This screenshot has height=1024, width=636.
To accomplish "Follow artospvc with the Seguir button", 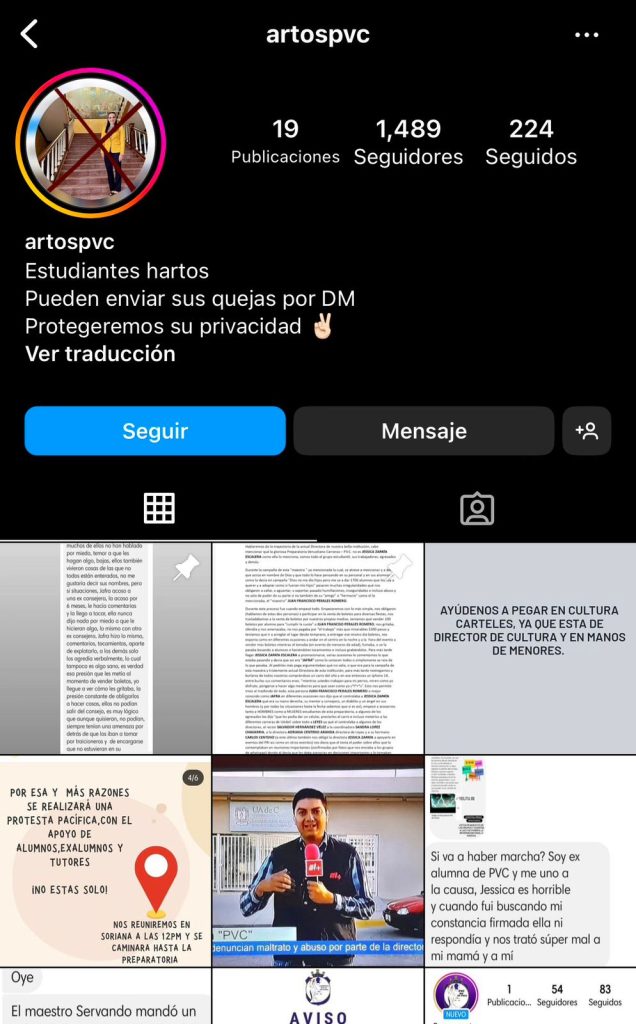I will click(x=155, y=431).
